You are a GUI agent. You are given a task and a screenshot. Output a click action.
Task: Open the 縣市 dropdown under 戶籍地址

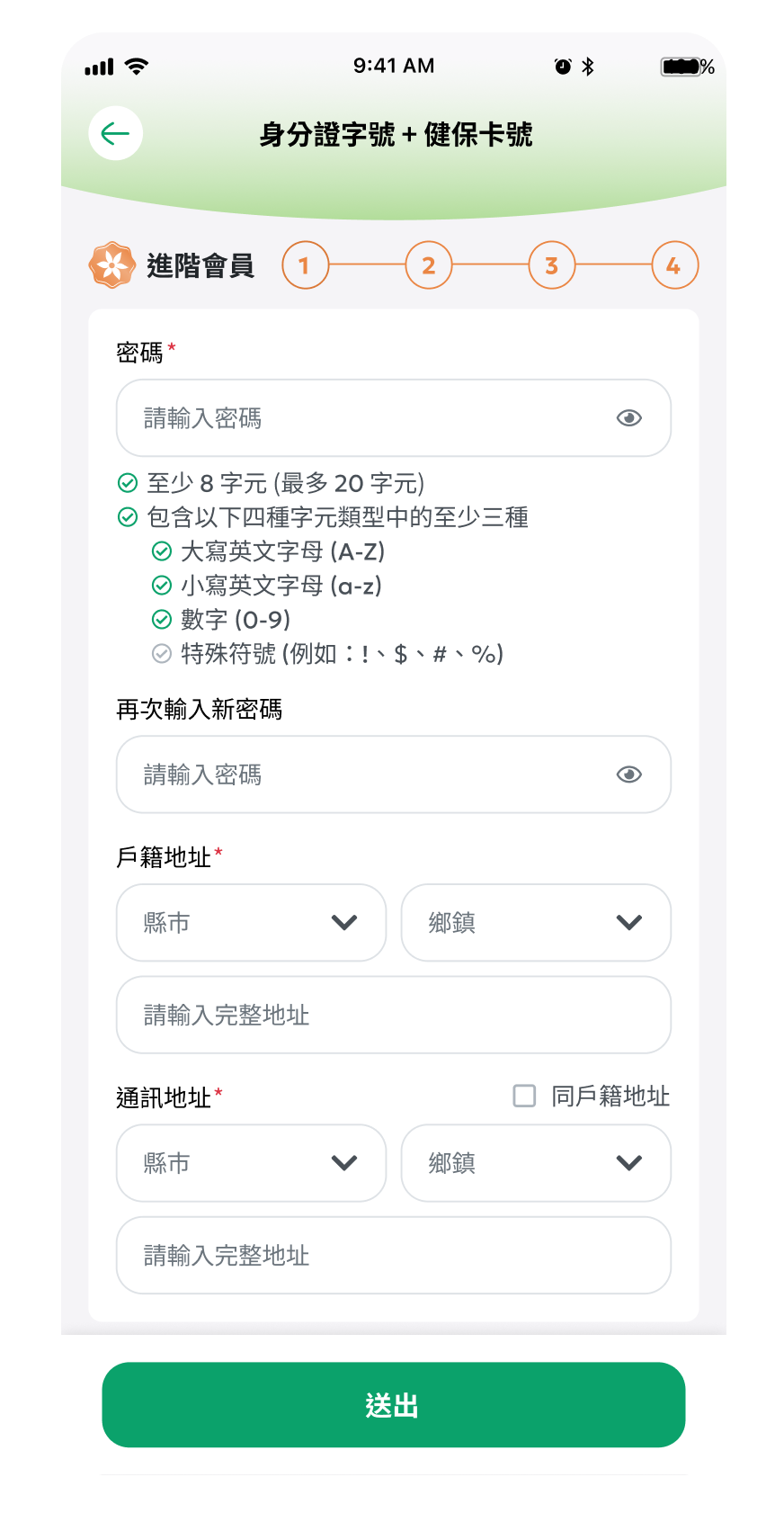coord(251,923)
